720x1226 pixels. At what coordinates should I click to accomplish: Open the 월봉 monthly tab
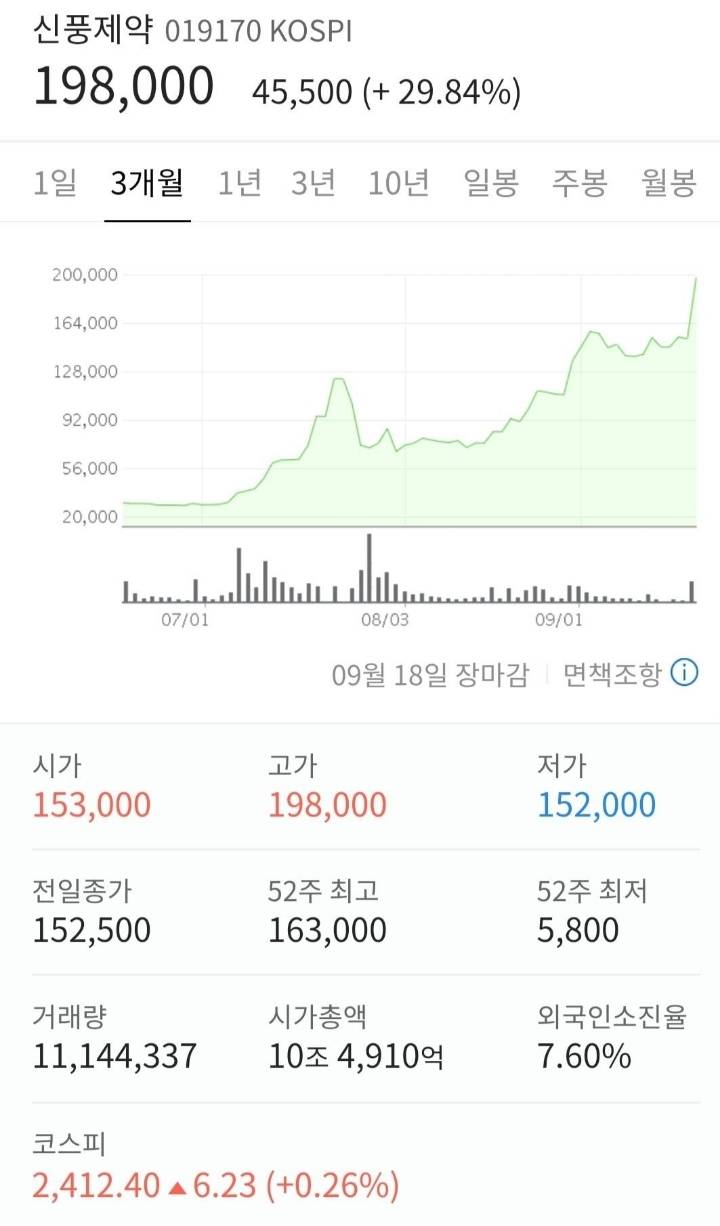[665, 185]
